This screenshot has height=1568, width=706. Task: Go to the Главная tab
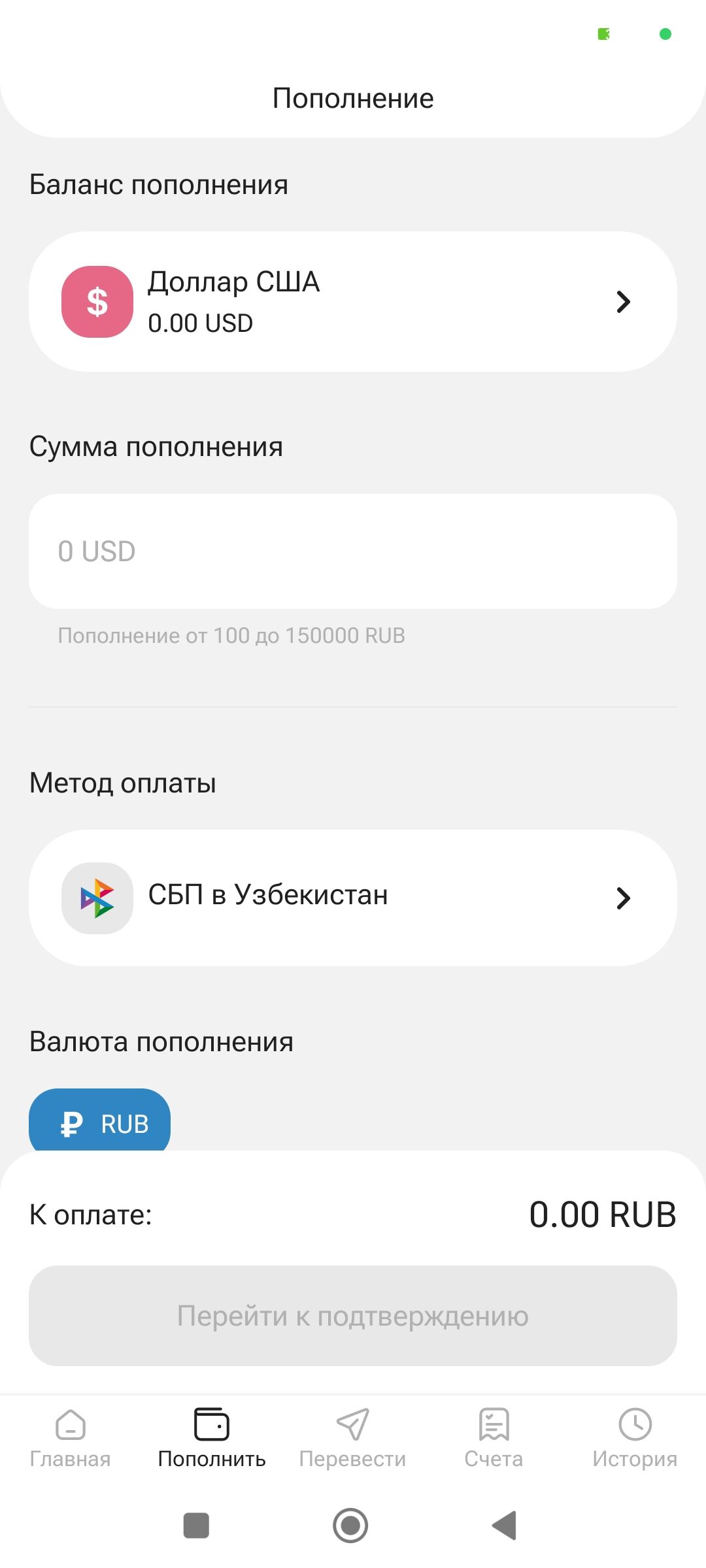point(71,1437)
